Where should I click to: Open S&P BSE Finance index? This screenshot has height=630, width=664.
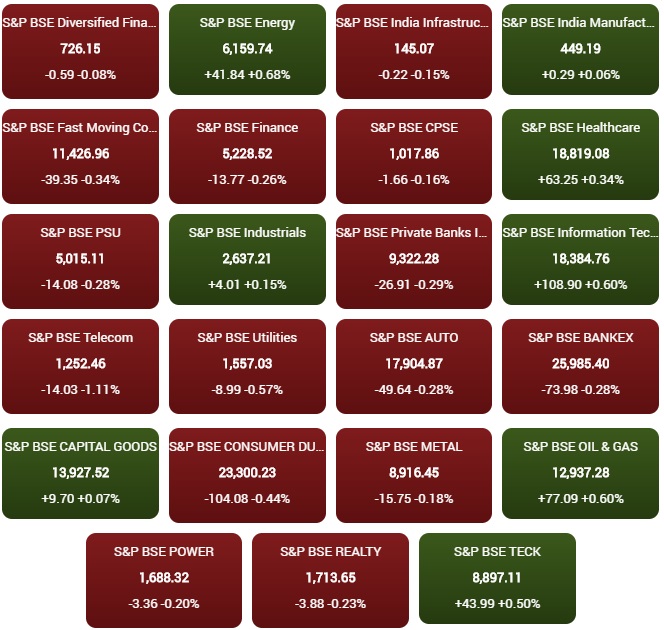click(x=247, y=156)
